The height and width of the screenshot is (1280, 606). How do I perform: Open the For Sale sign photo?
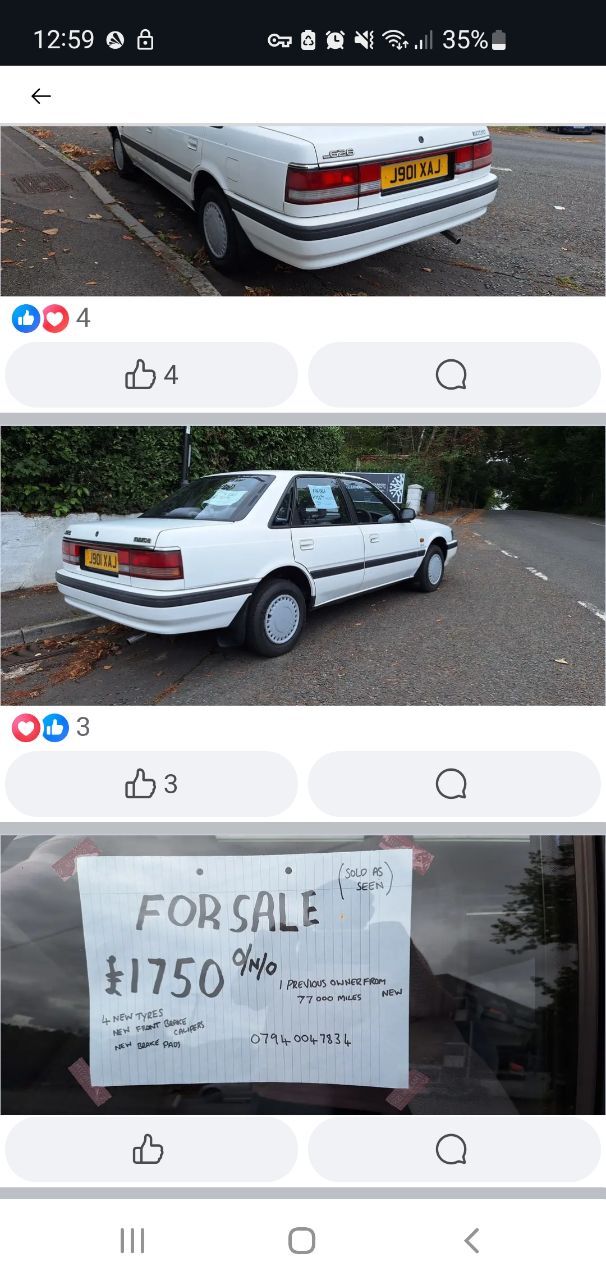[303, 975]
